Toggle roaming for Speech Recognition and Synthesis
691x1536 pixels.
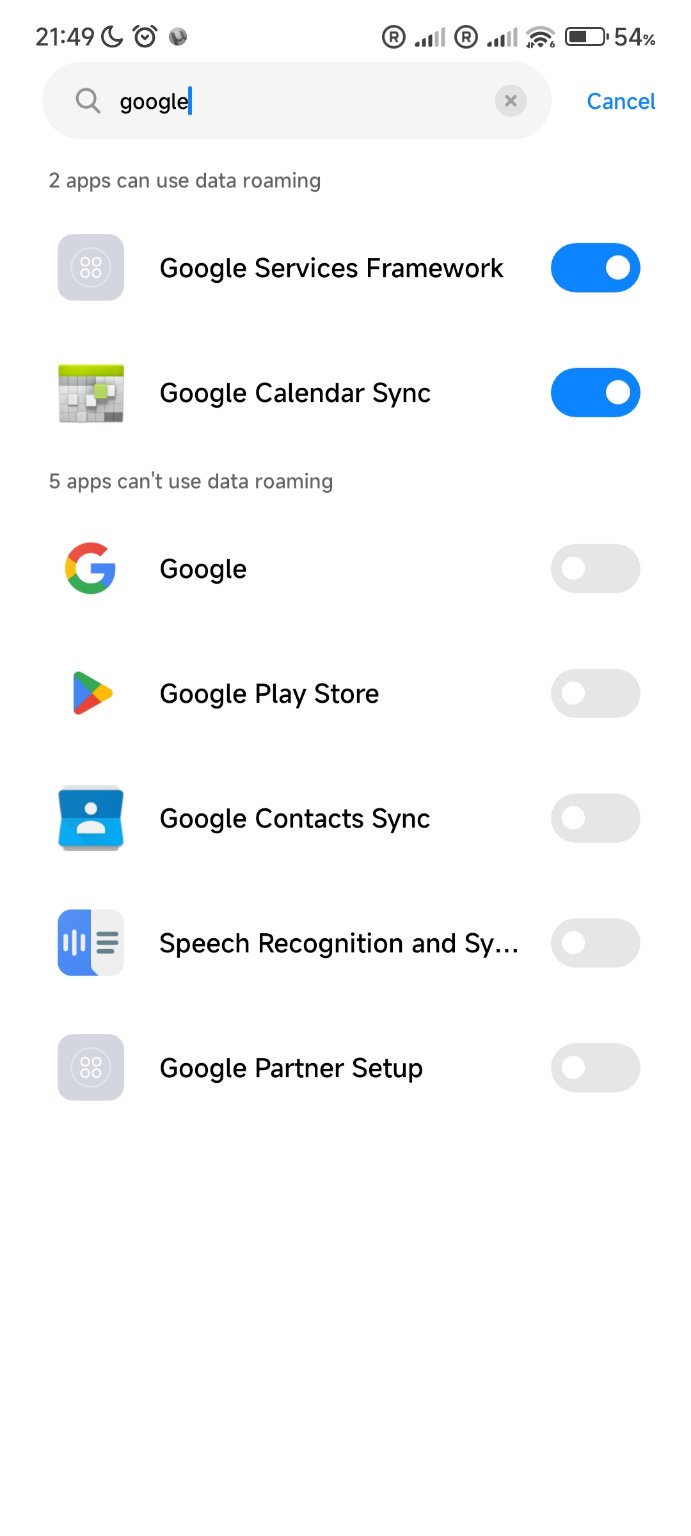595,943
